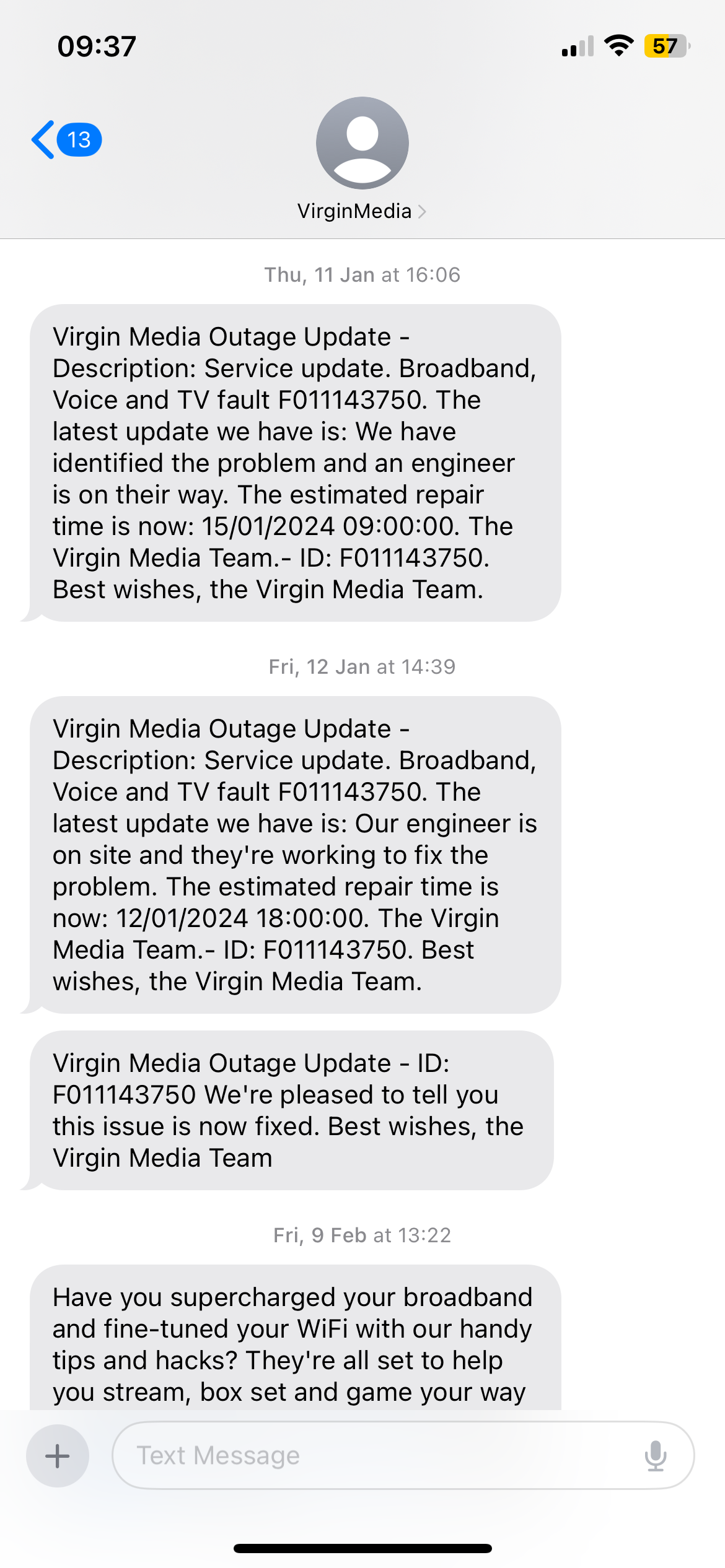
Task: Go back to the messages list
Action: (x=65, y=140)
